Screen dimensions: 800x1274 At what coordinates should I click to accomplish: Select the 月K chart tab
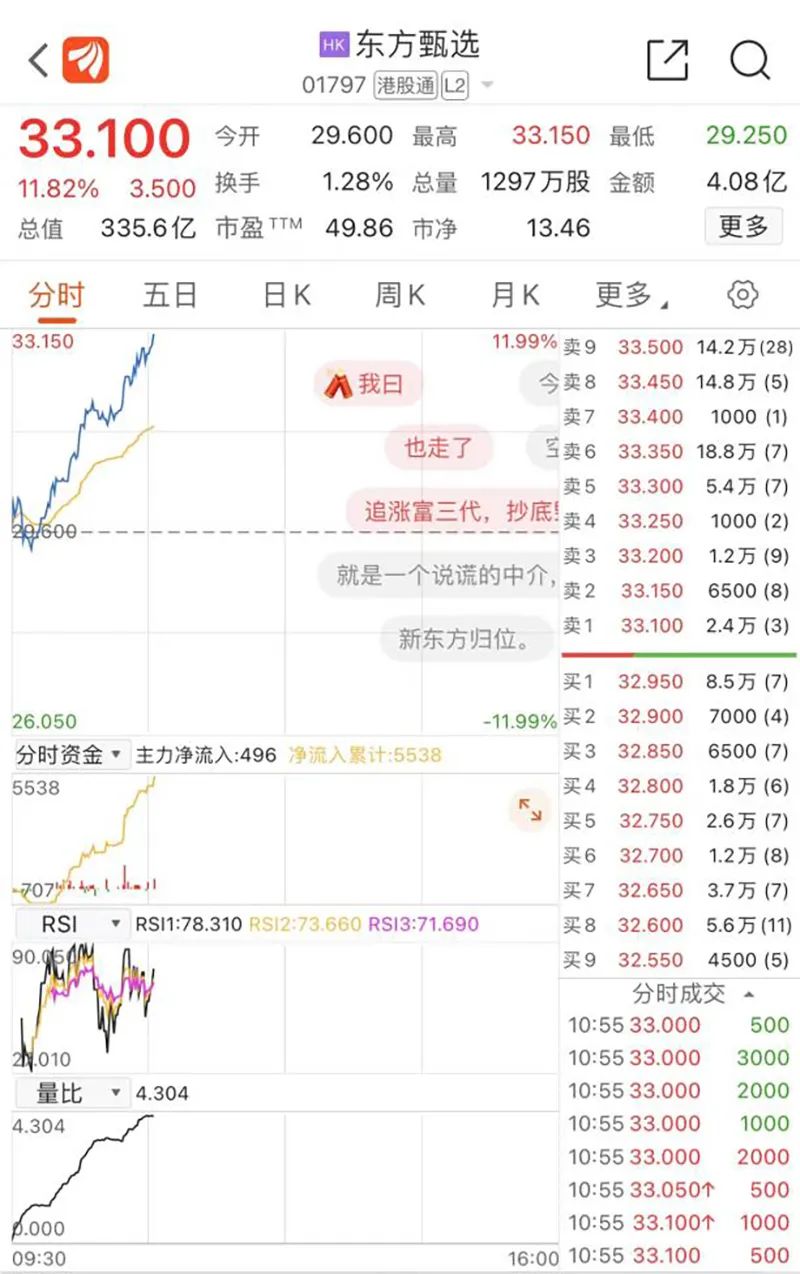pyautogui.click(x=515, y=295)
